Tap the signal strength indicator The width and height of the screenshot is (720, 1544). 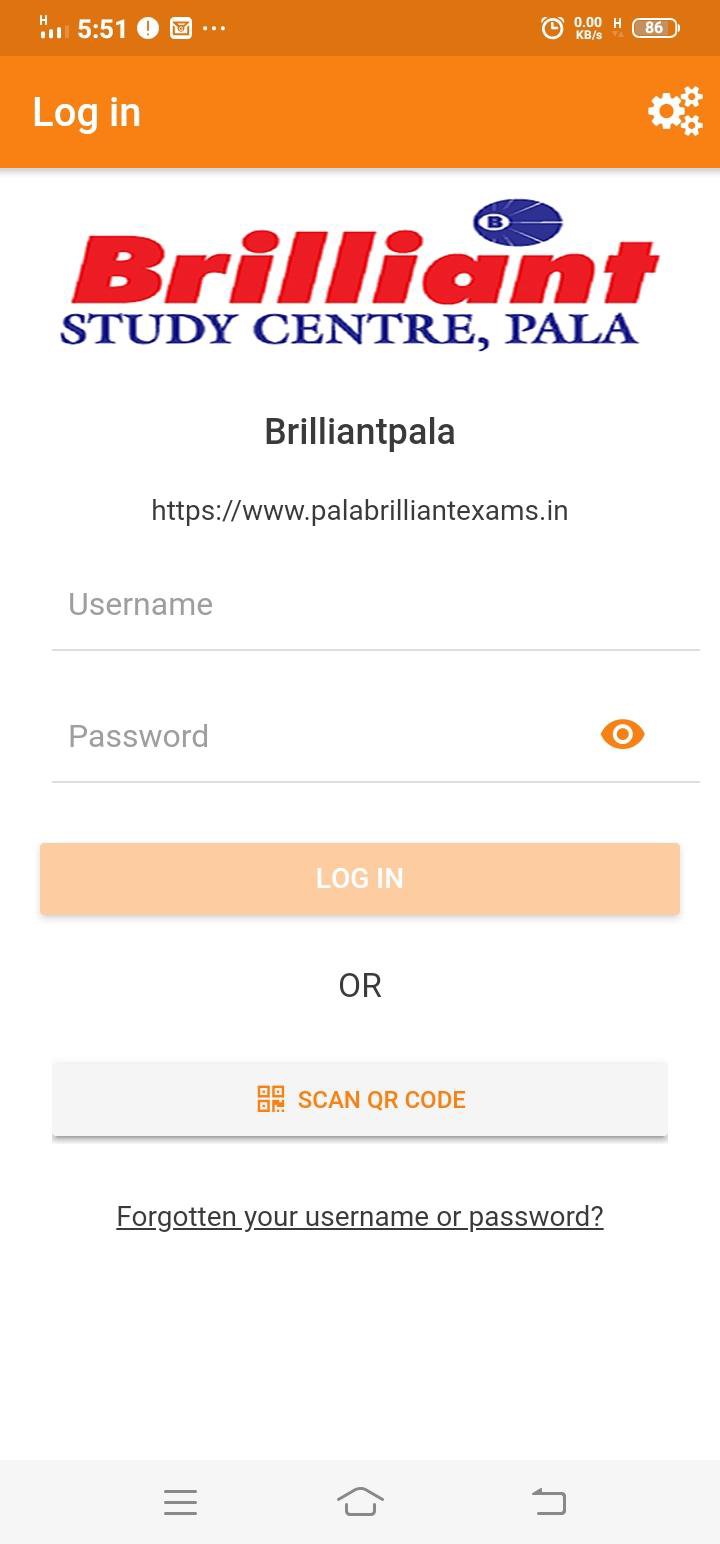pyautogui.click(x=52, y=28)
